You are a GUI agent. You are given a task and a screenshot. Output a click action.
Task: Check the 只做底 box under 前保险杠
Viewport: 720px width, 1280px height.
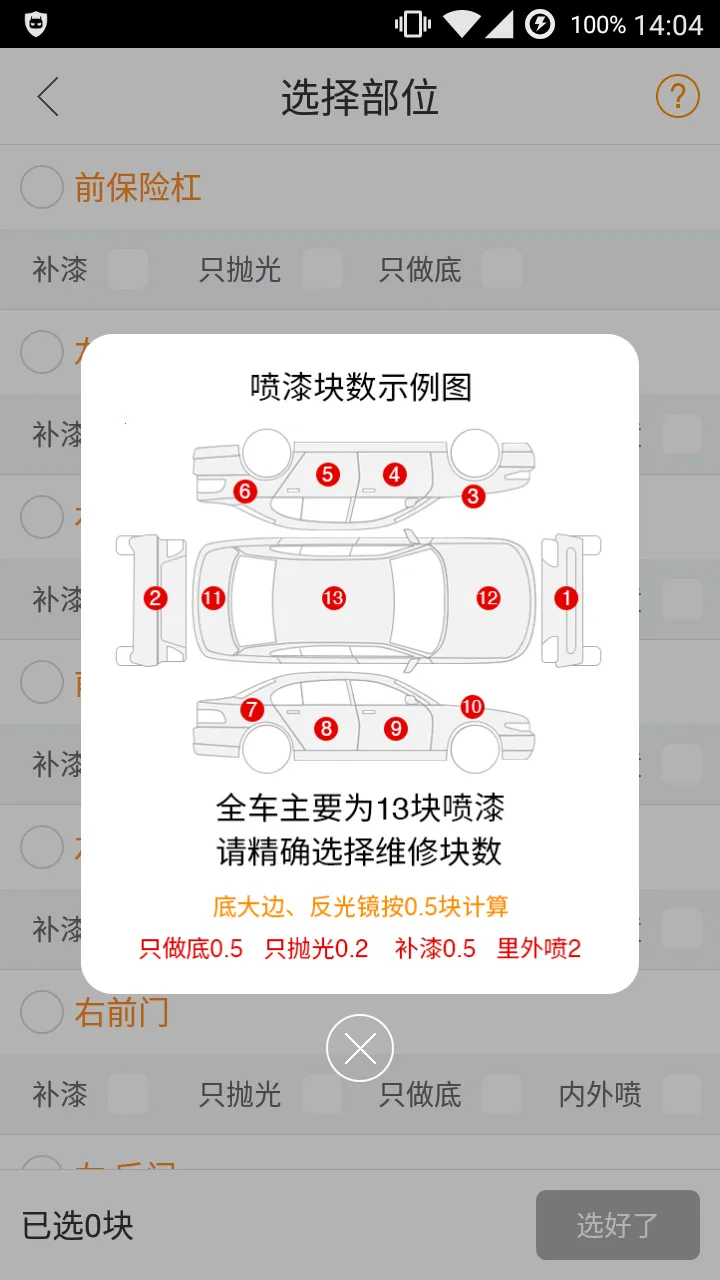(501, 269)
